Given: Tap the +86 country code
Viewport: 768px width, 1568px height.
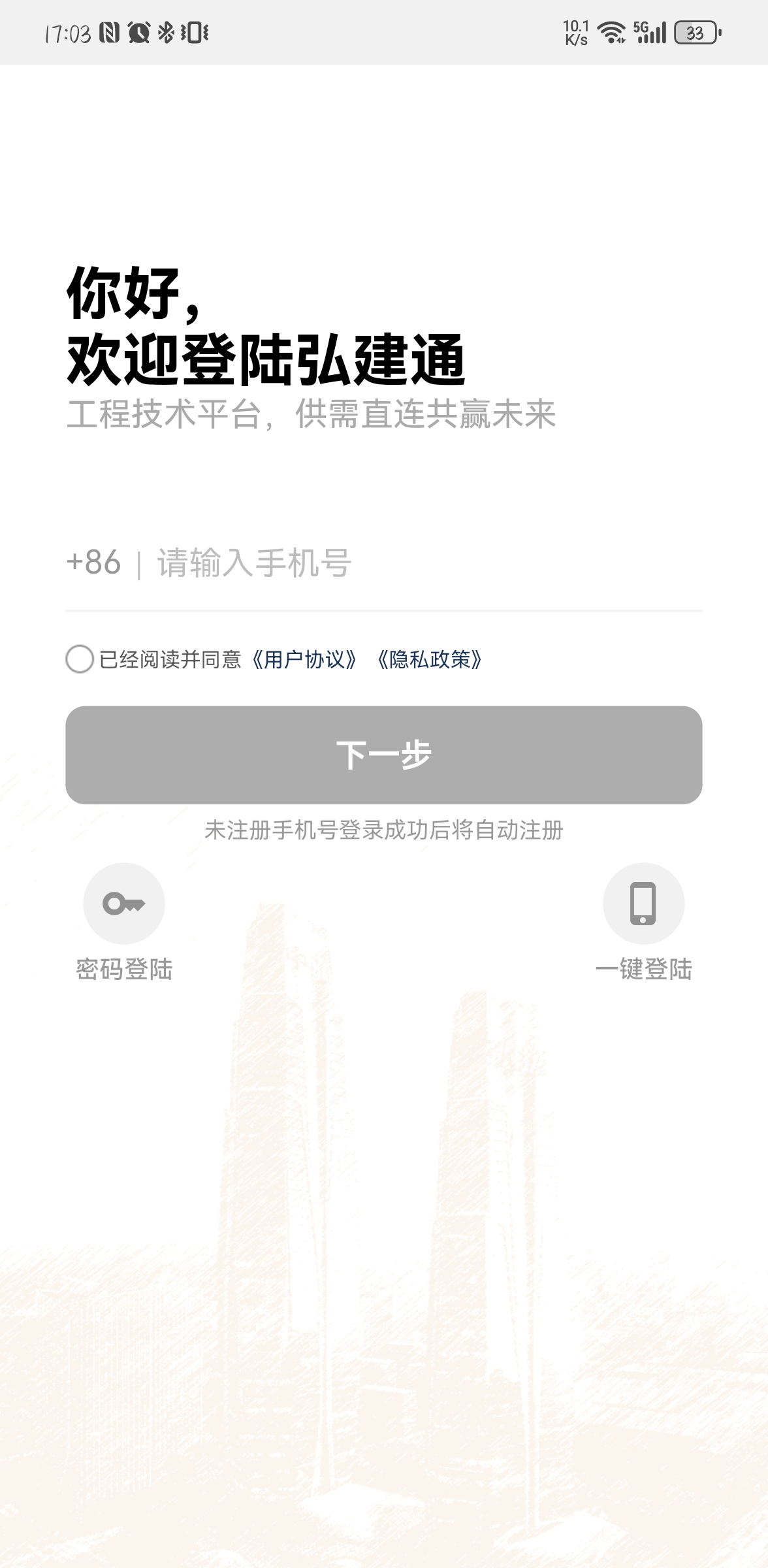Looking at the screenshot, I should (93, 563).
